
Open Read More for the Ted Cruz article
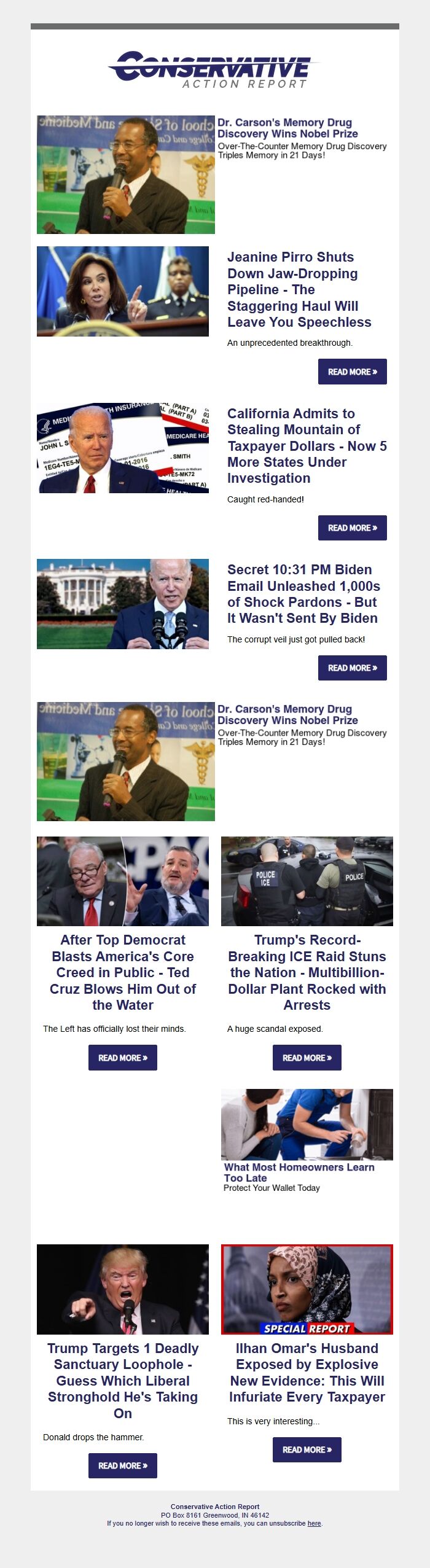pos(123,1058)
